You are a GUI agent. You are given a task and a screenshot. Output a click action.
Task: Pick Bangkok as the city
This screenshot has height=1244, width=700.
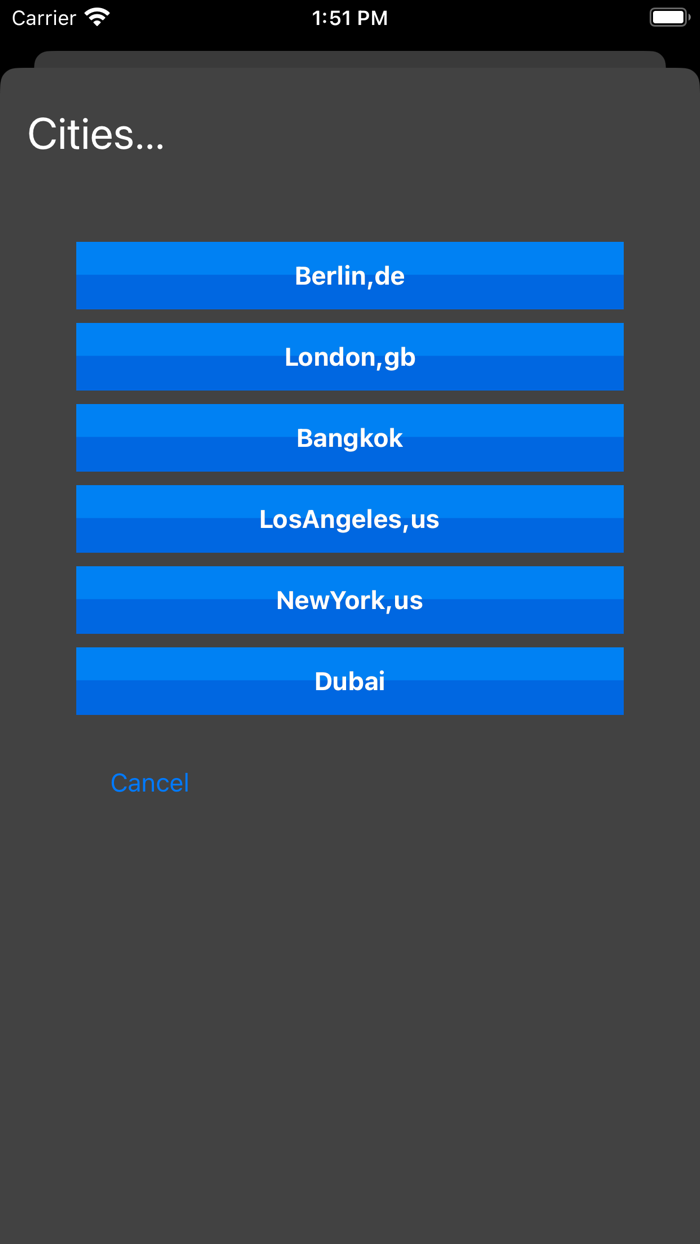(x=350, y=438)
